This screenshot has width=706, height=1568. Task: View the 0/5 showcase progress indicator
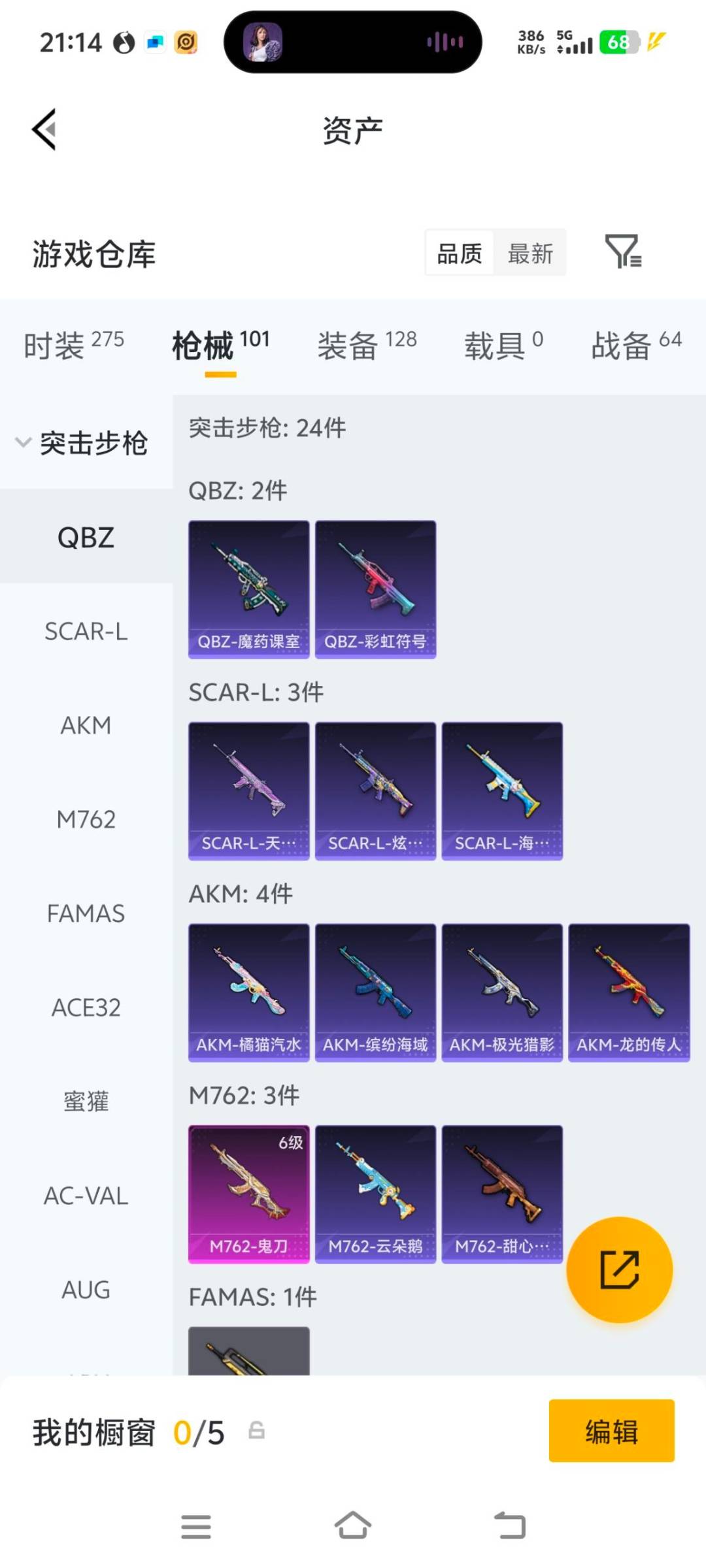(197, 1431)
